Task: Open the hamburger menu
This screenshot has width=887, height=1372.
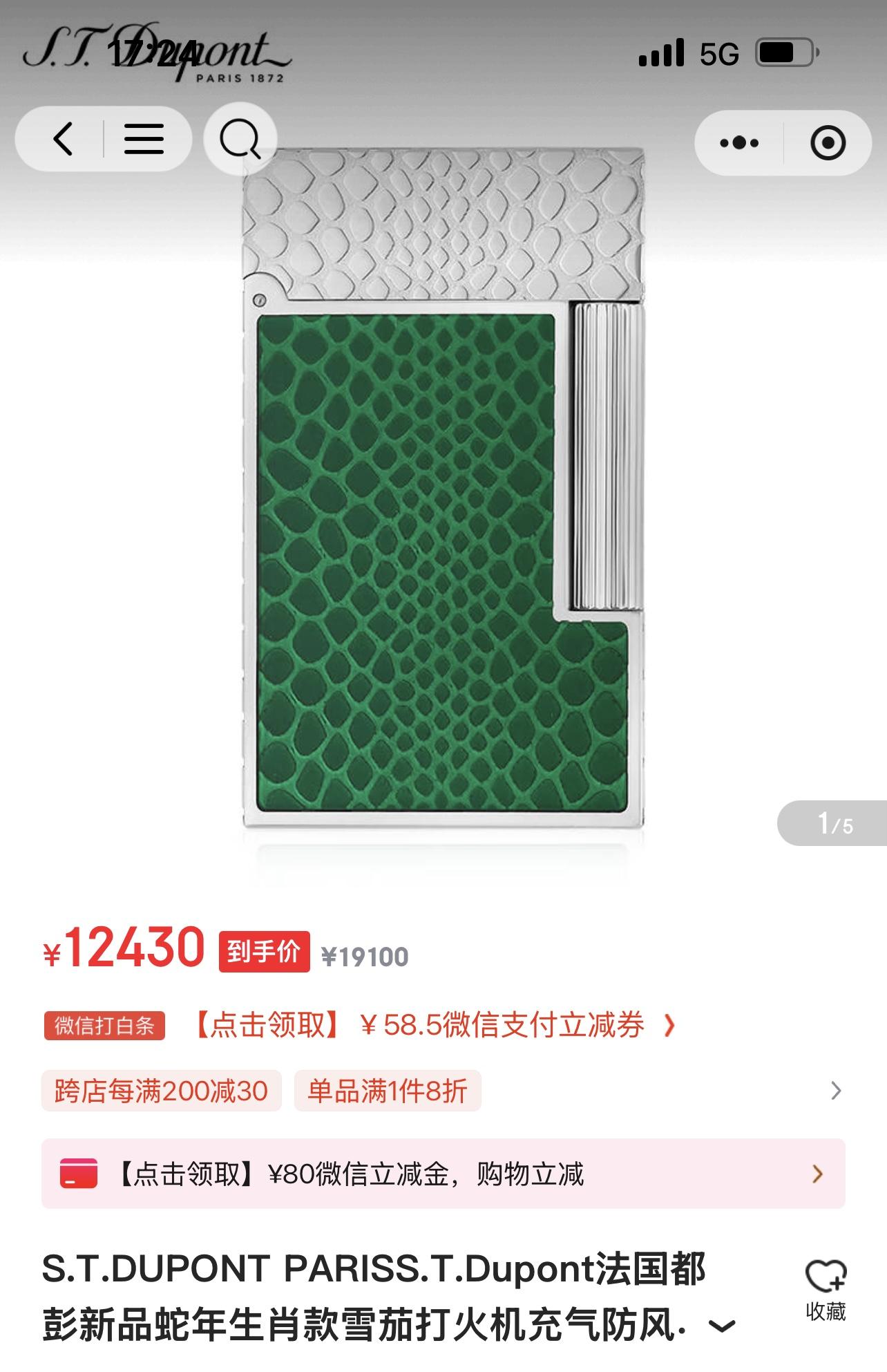Action: pyautogui.click(x=144, y=139)
